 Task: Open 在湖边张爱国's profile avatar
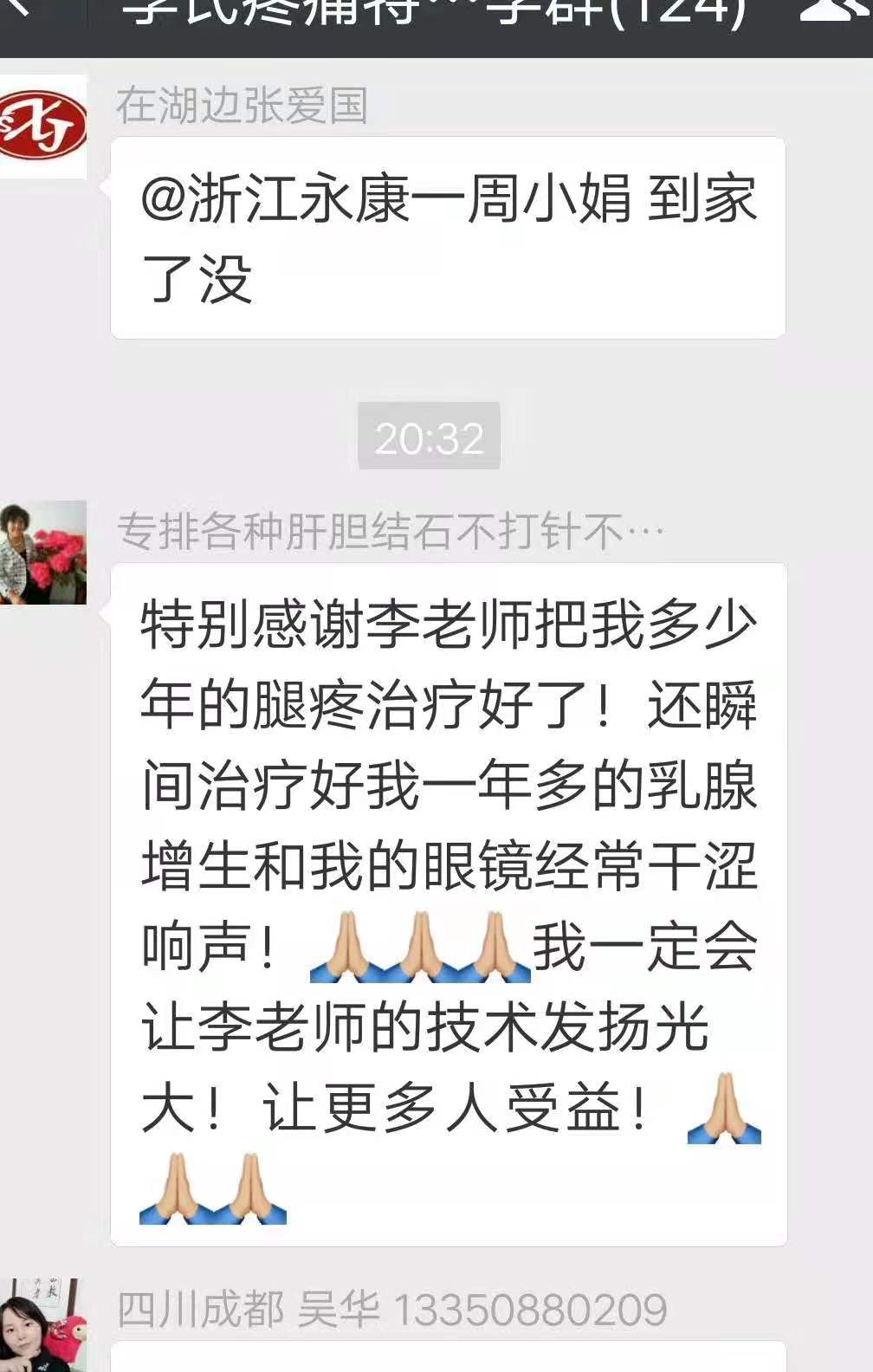coord(42,126)
